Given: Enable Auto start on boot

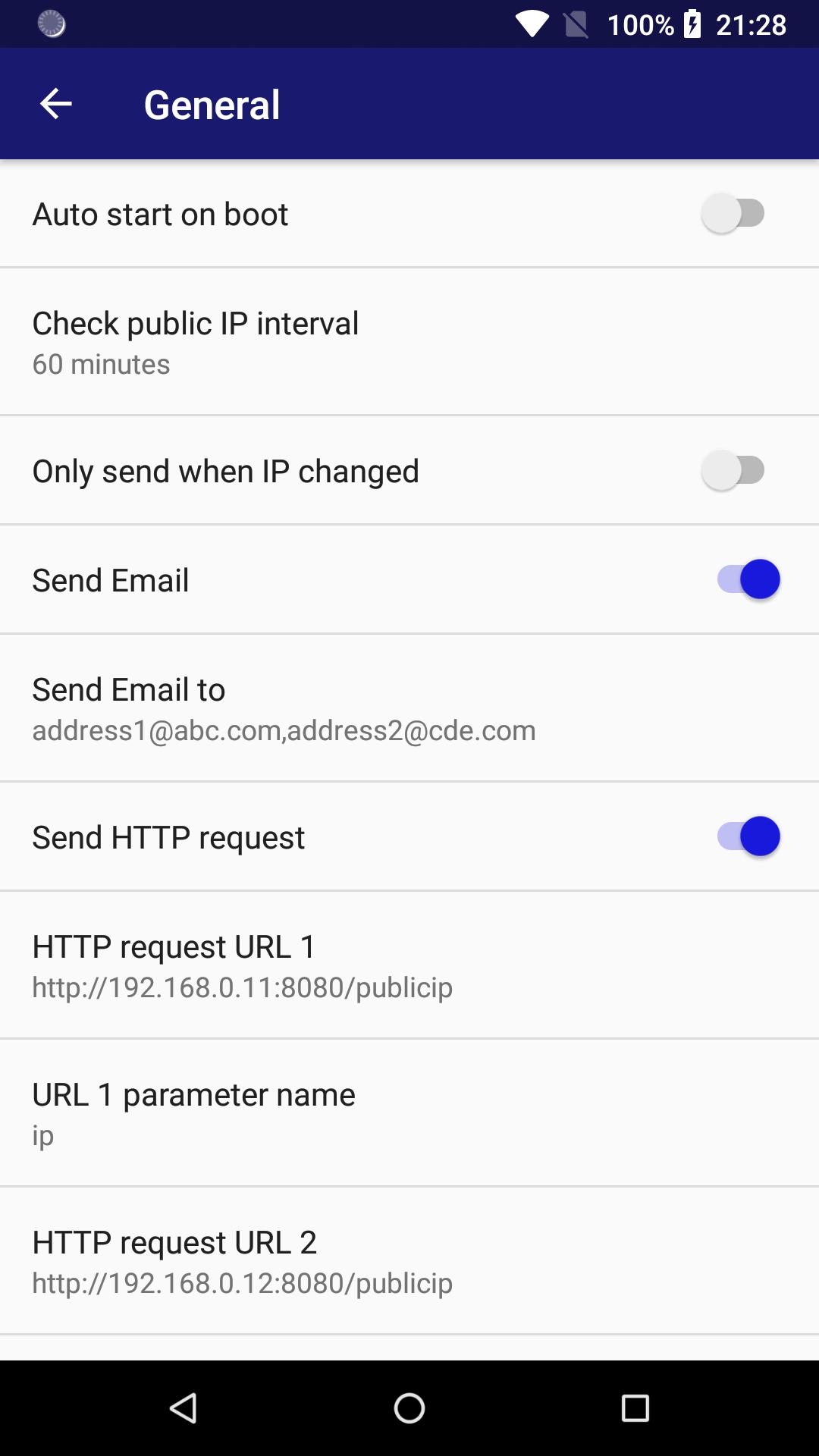Looking at the screenshot, I should click(x=733, y=213).
